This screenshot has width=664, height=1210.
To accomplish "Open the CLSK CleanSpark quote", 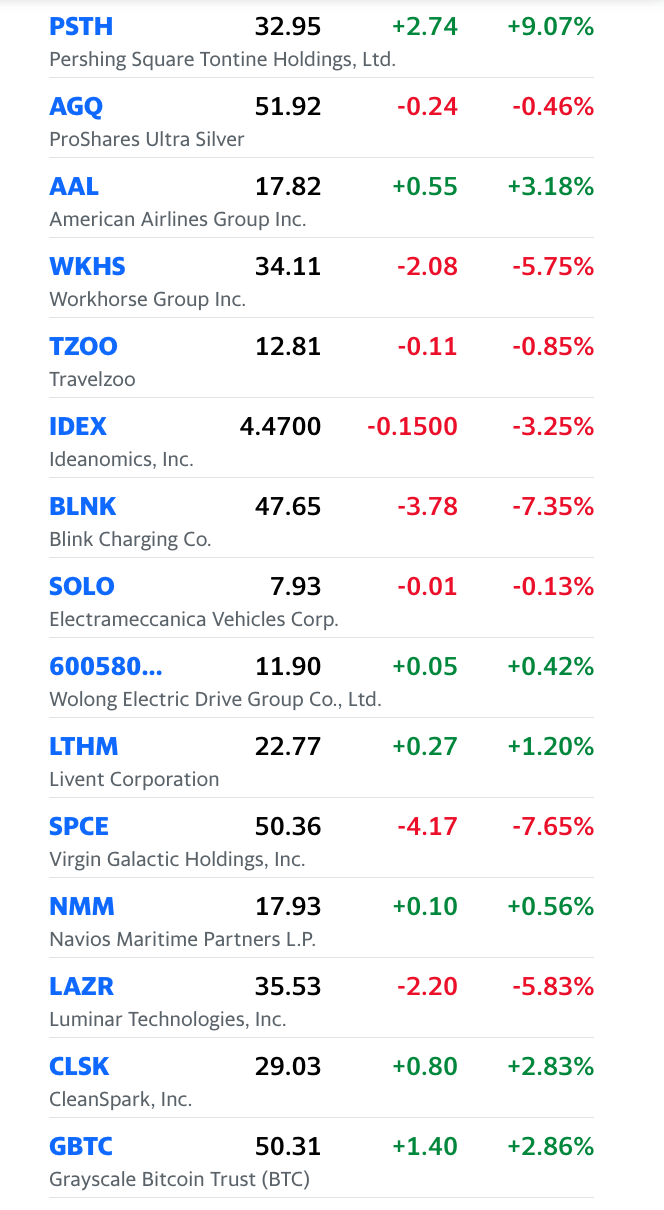I will [79, 1067].
